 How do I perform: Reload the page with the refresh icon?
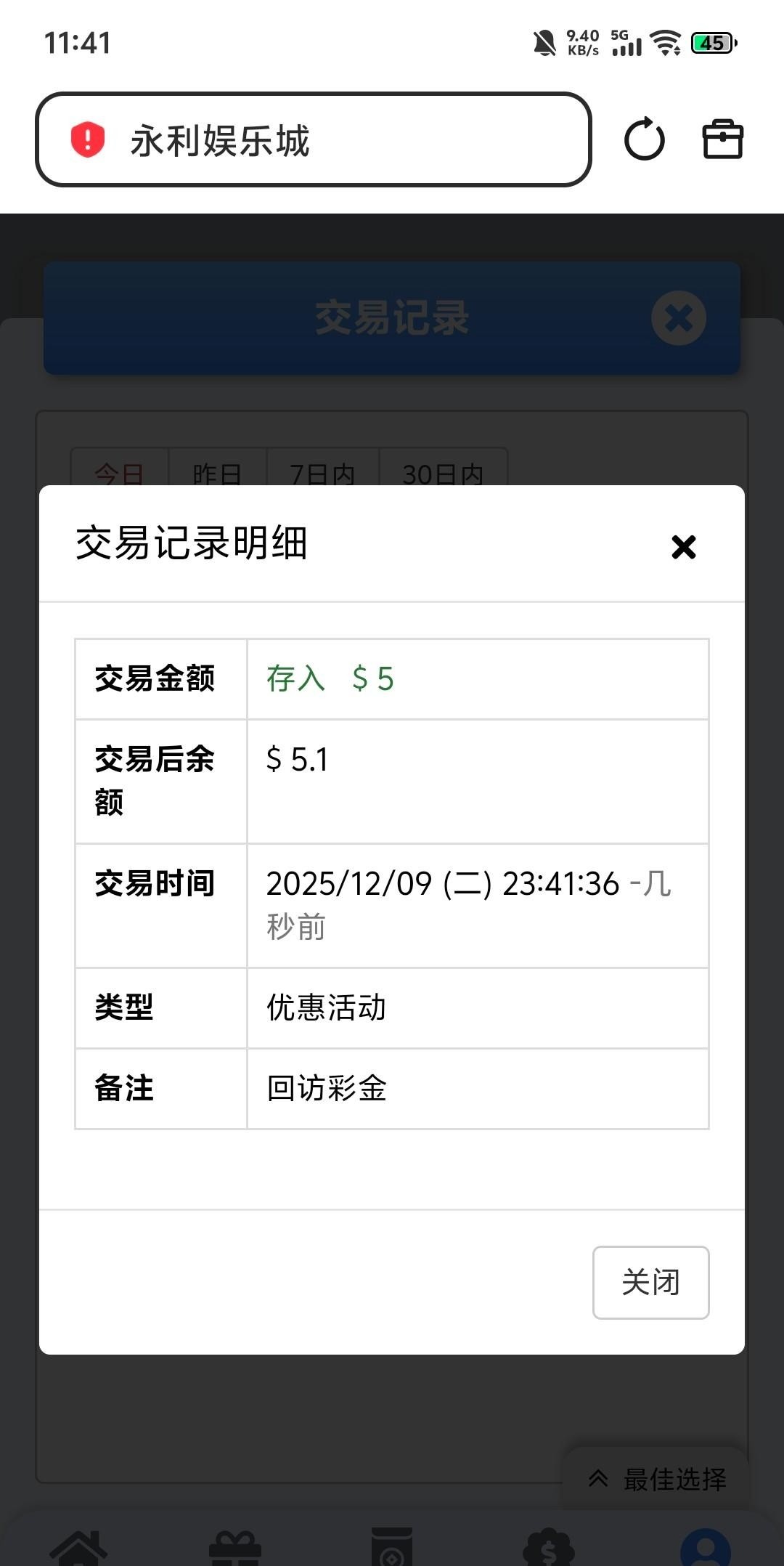pos(644,139)
